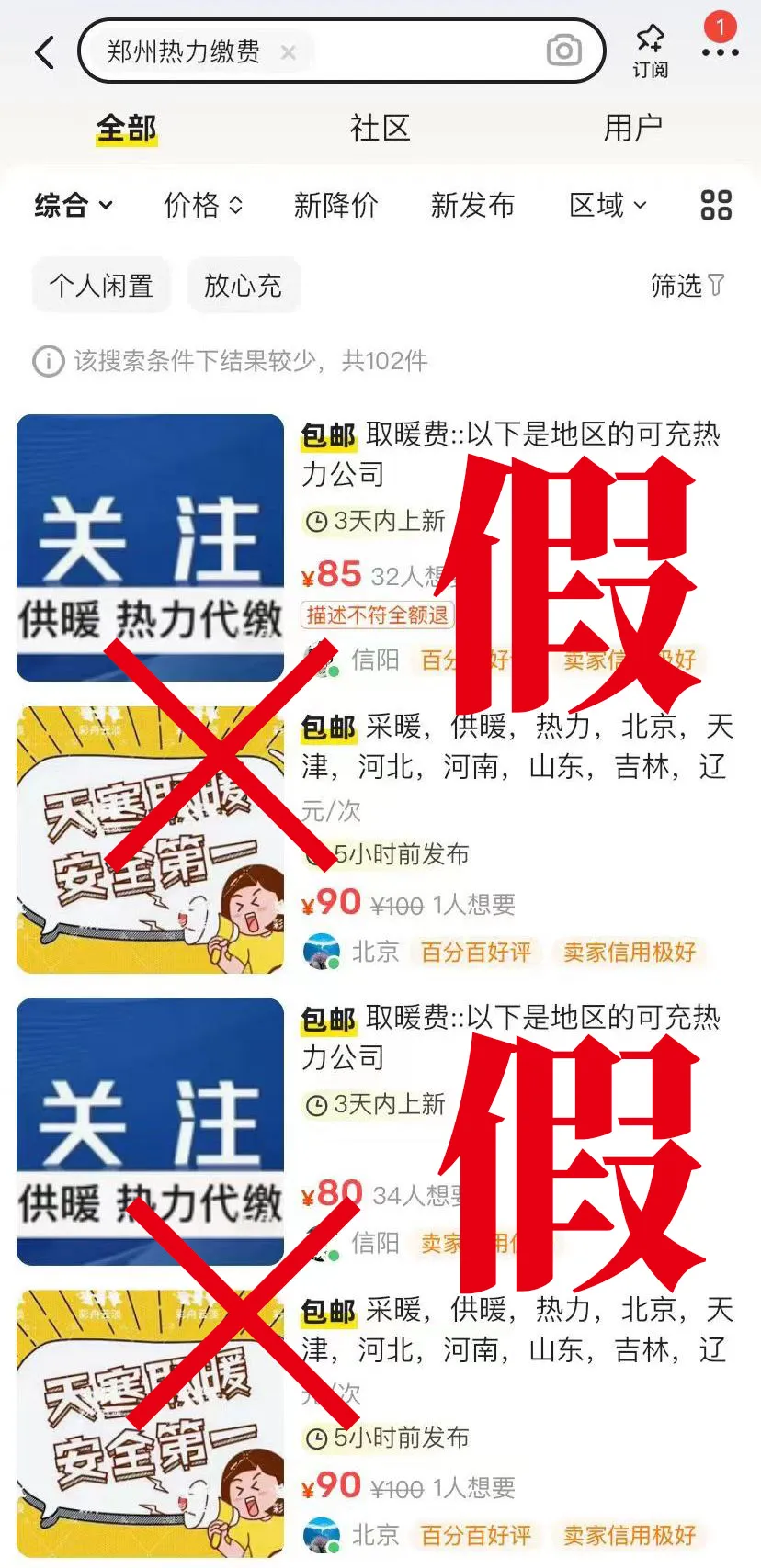Edit the search query 郑州热力缴费

183,52
